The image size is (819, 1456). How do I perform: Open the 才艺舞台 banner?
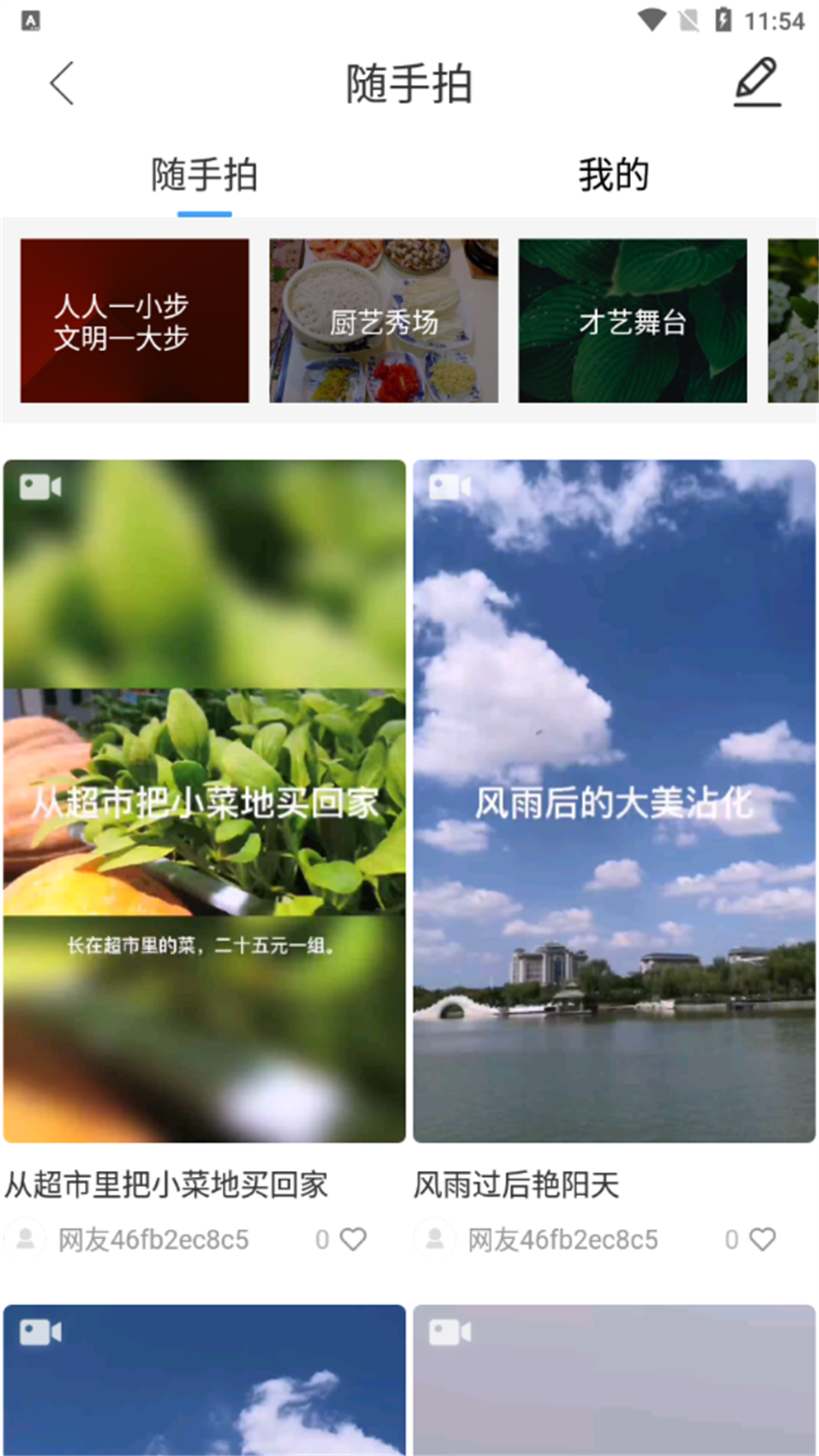tap(633, 322)
